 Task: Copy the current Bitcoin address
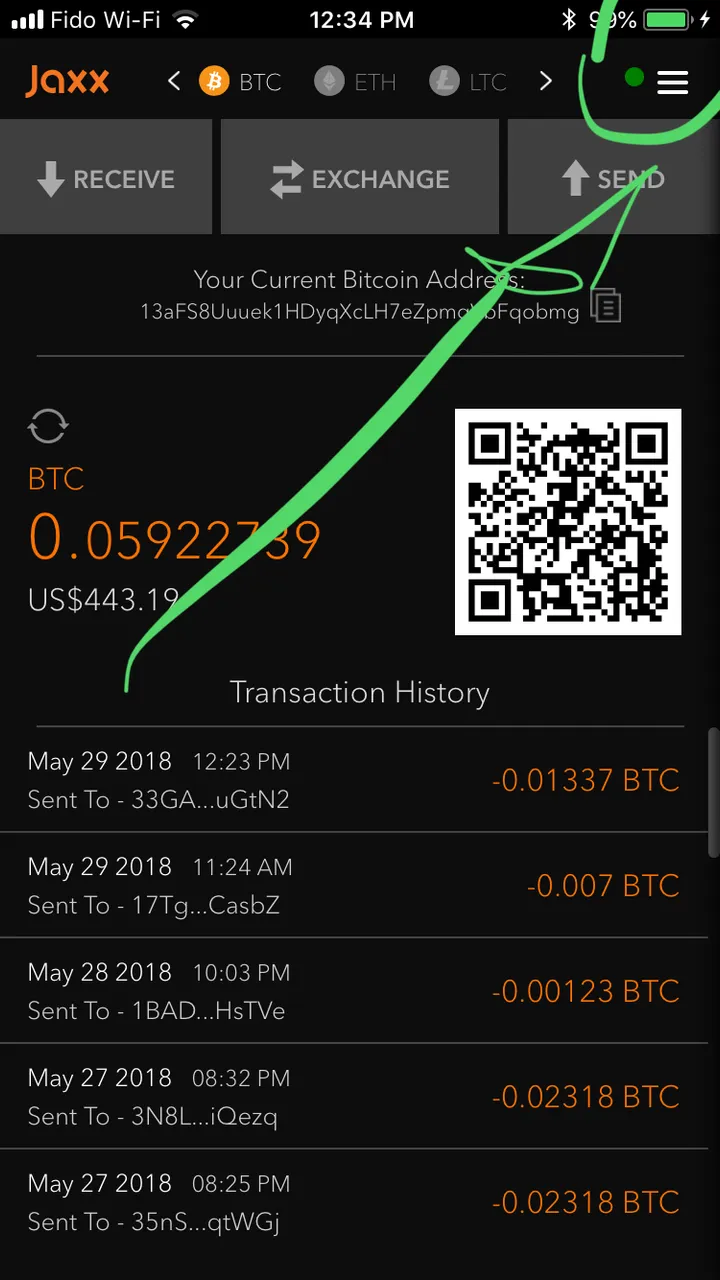click(606, 306)
